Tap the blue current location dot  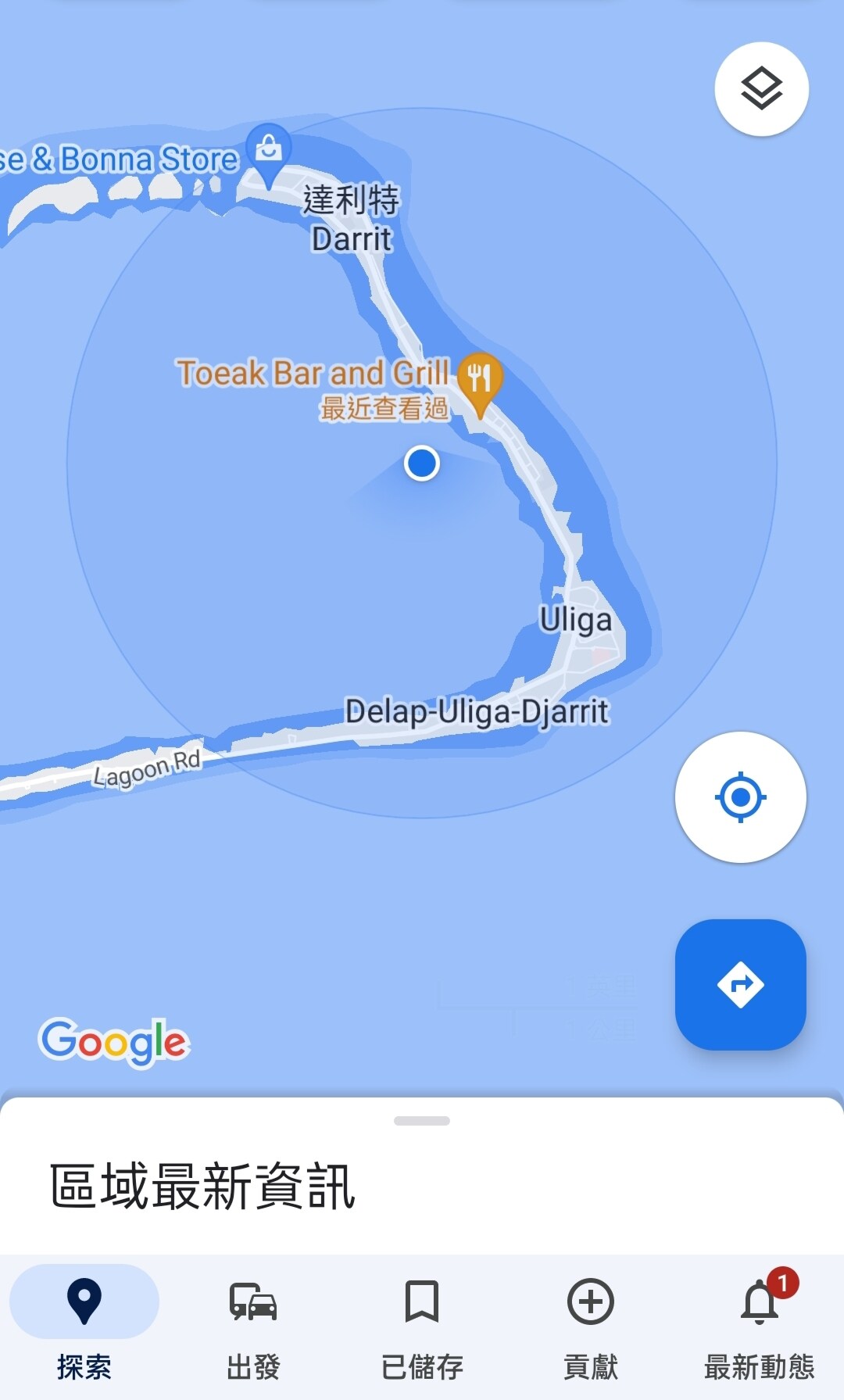point(421,463)
